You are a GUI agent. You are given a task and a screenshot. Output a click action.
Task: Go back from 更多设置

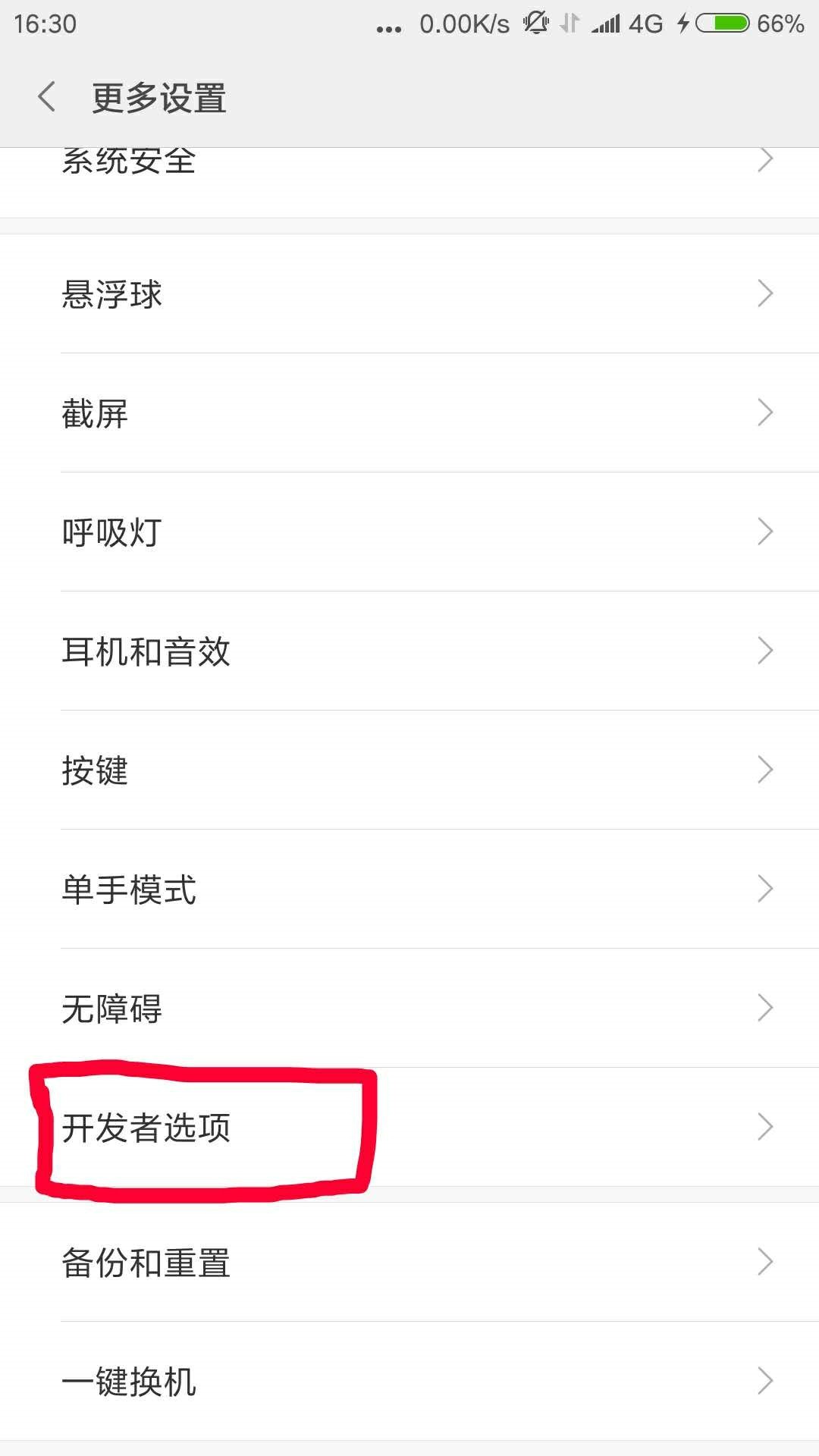(x=47, y=98)
